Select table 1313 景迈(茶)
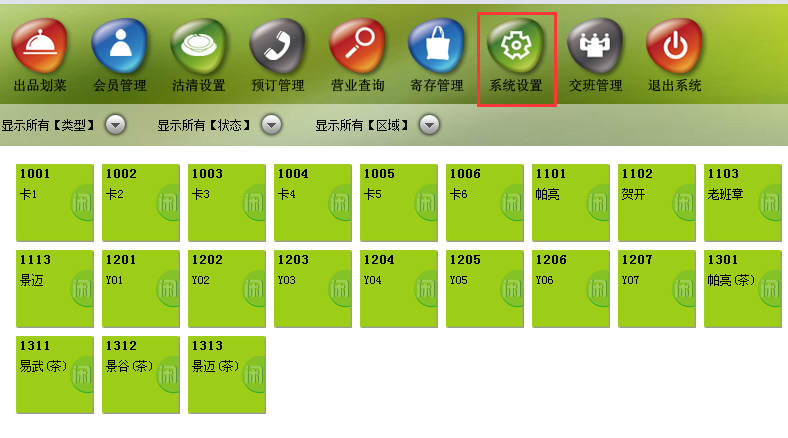The width and height of the screenshot is (788, 438). 227,375
